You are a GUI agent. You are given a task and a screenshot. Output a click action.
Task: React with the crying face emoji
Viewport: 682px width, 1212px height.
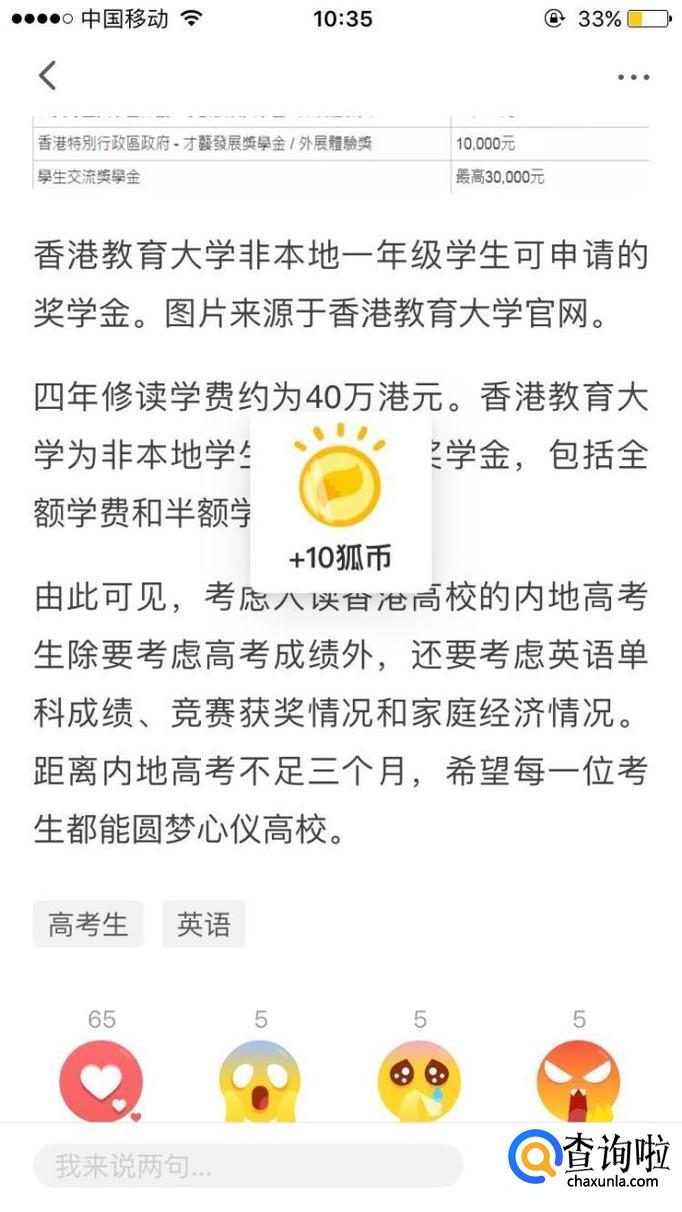[419, 1081]
